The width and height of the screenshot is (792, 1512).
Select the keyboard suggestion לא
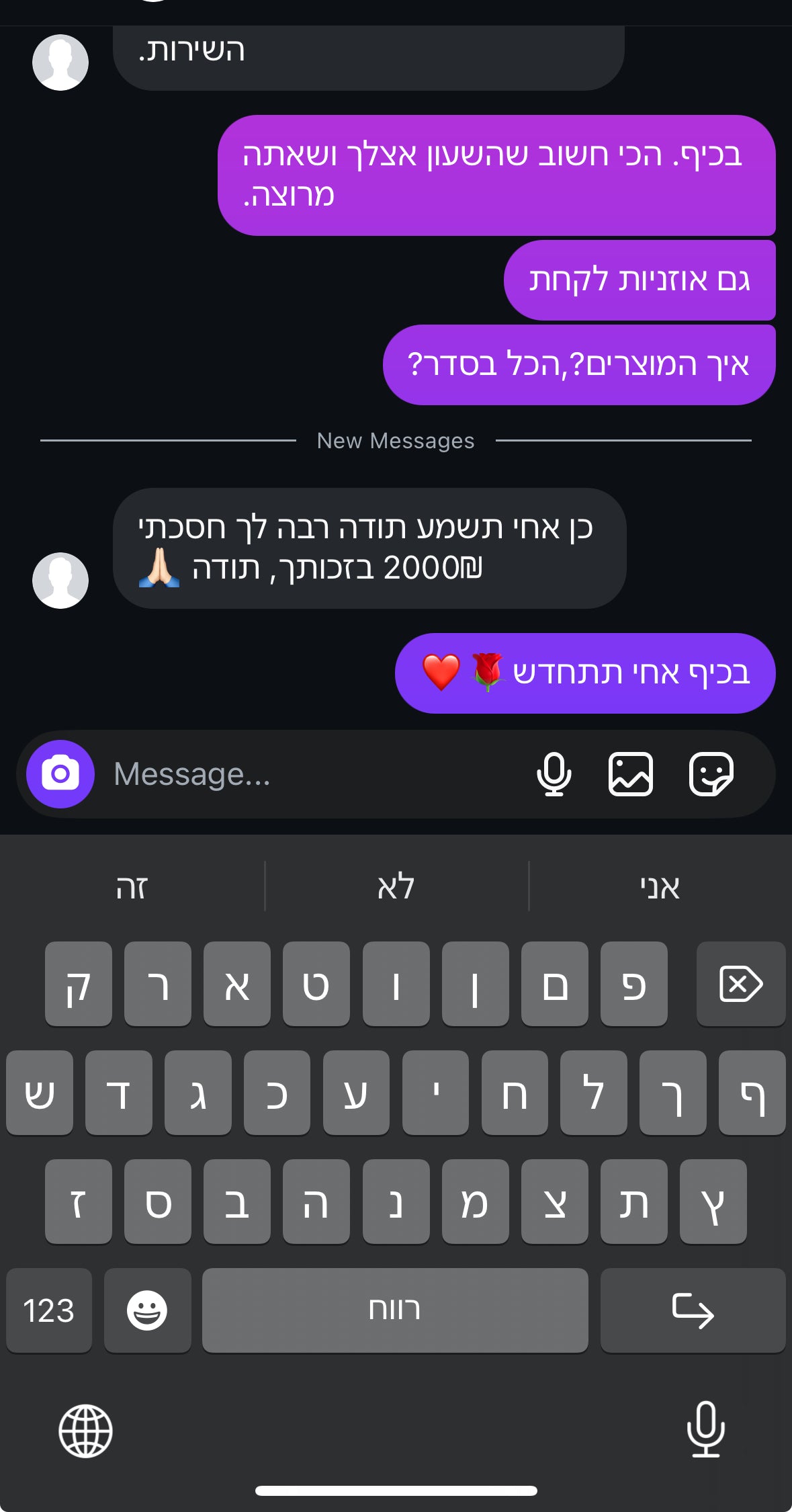point(396,887)
